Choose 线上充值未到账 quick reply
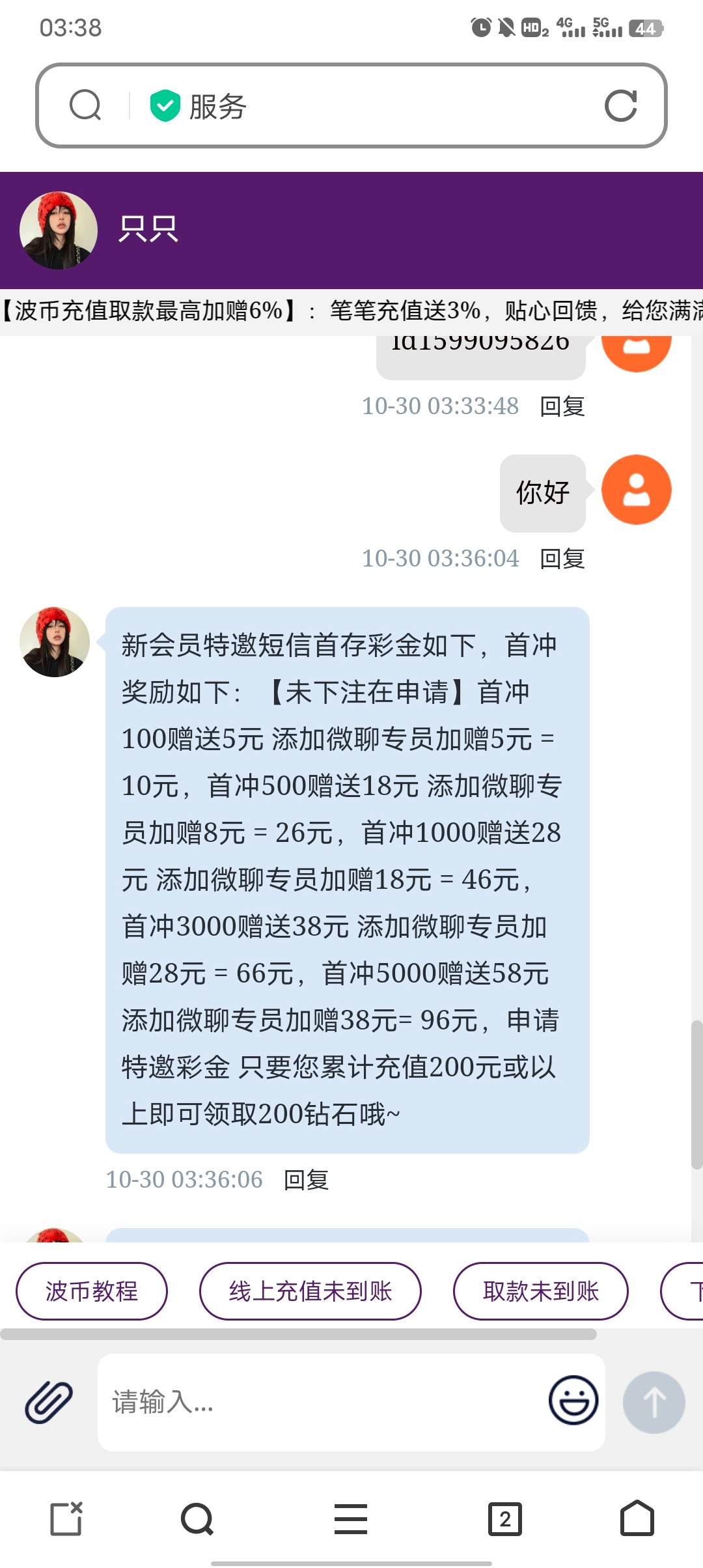The width and height of the screenshot is (703, 1568). [x=310, y=1291]
